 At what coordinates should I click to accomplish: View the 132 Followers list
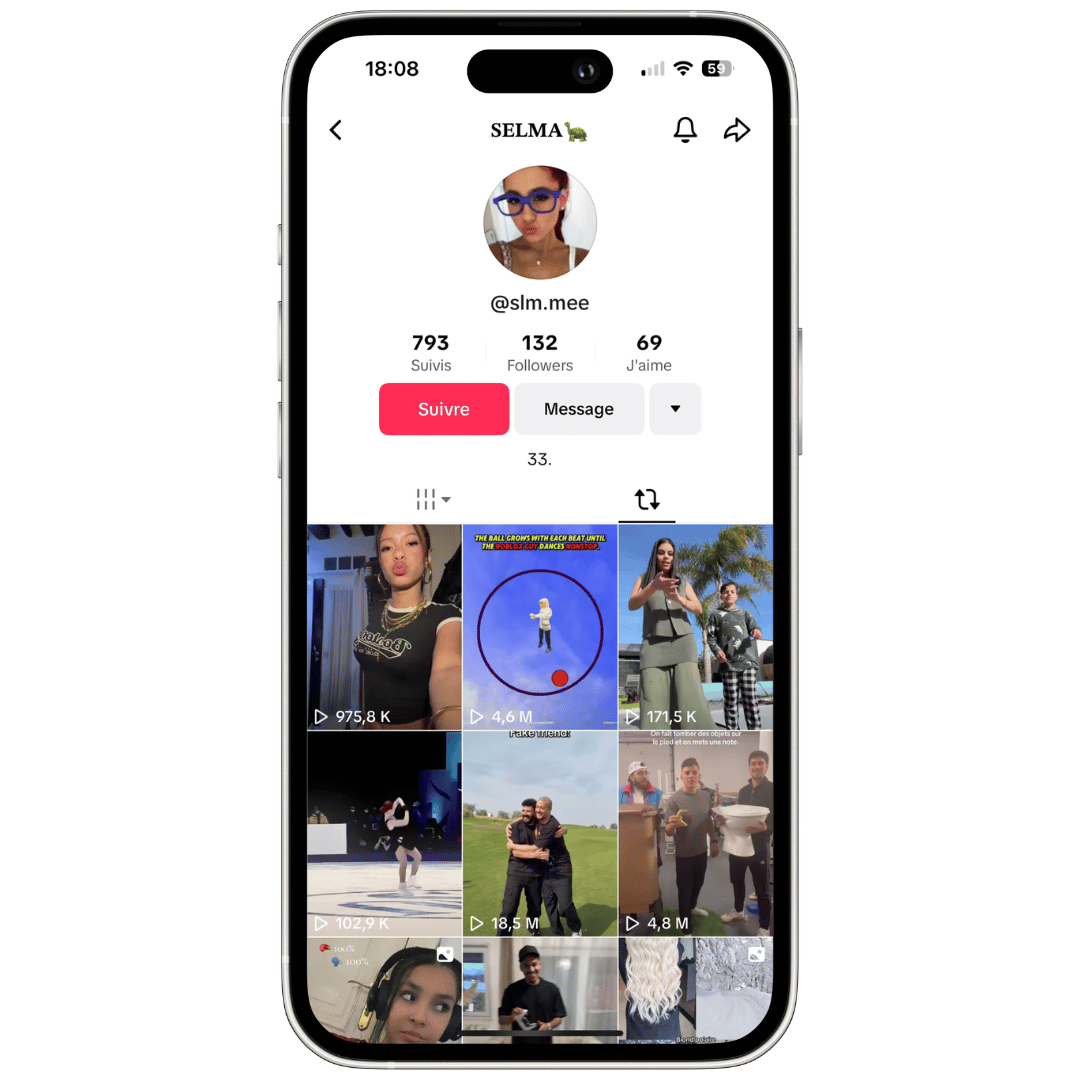(540, 353)
